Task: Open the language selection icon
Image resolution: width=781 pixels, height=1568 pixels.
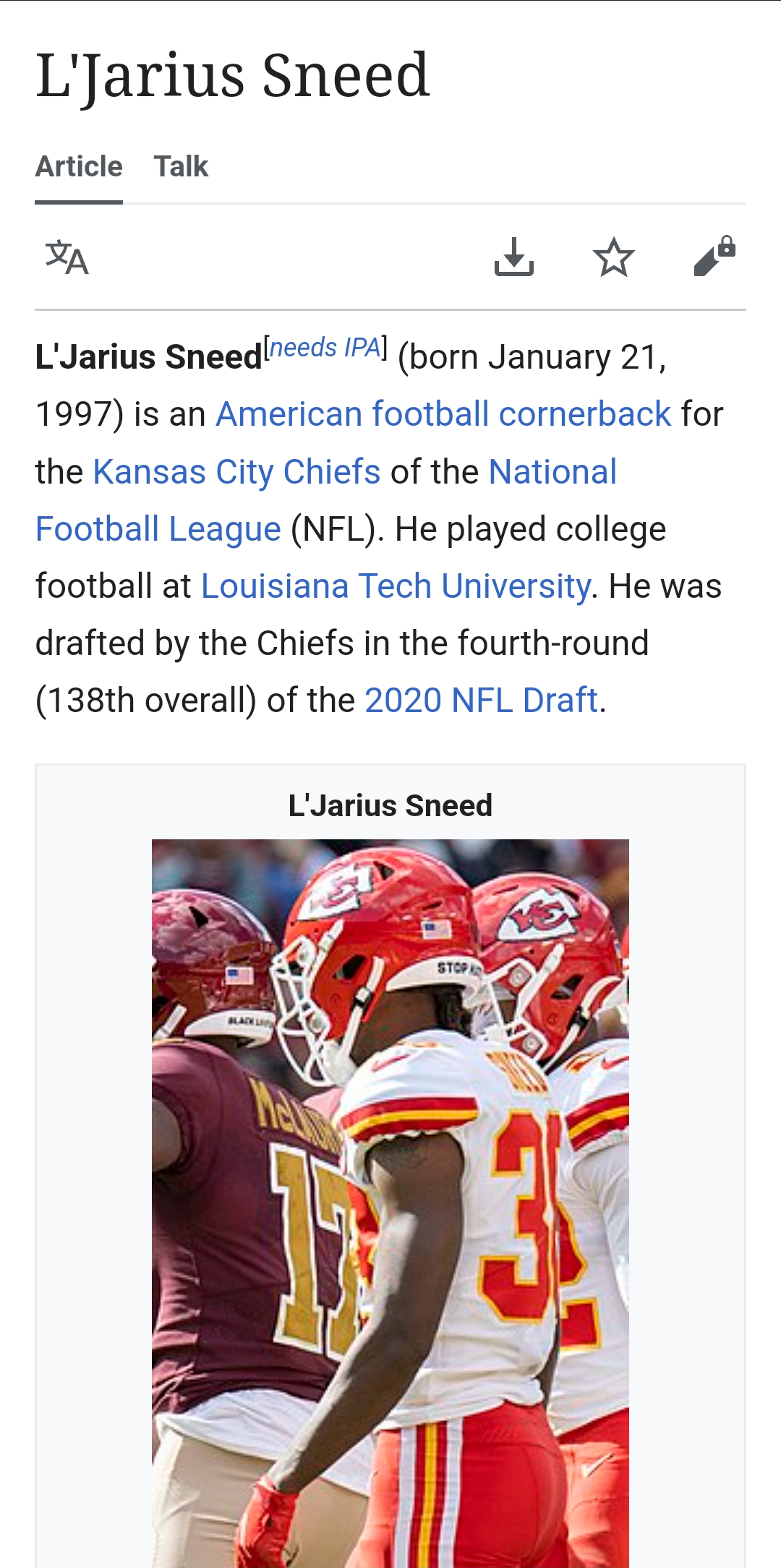Action: (67, 257)
